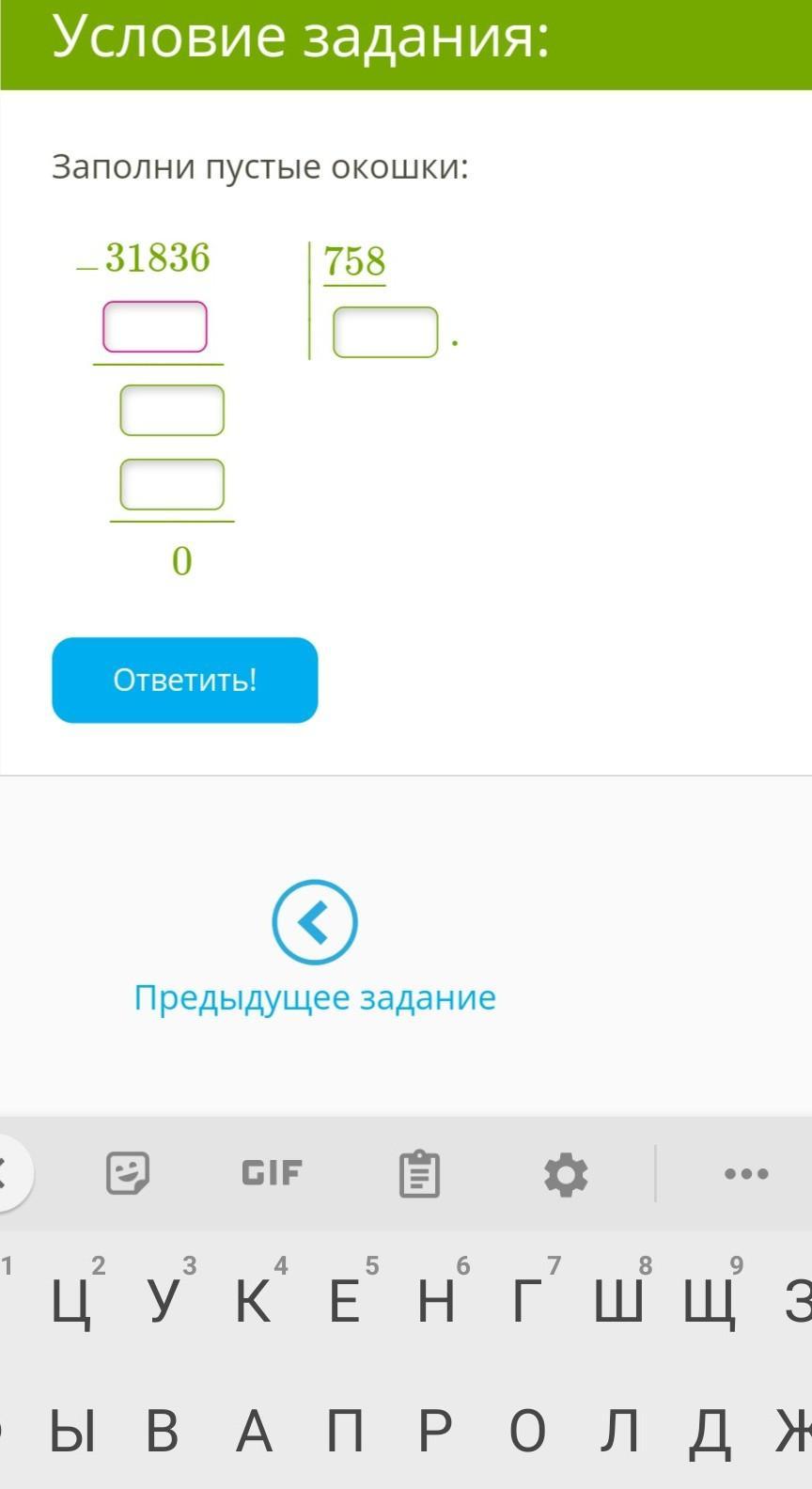Select the quotient box below 758

(x=385, y=332)
